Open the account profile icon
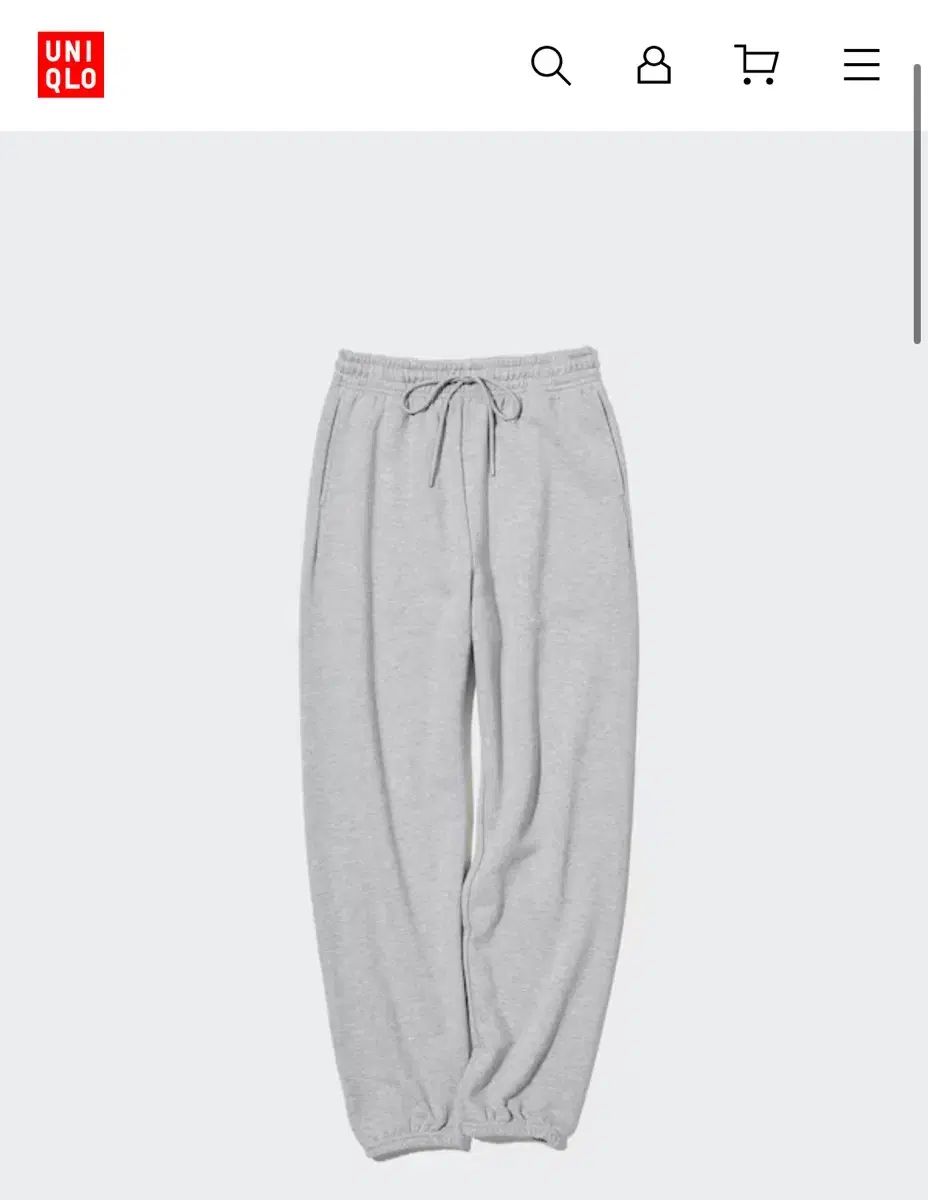Viewport: 928px width, 1200px height. pyautogui.click(x=654, y=66)
